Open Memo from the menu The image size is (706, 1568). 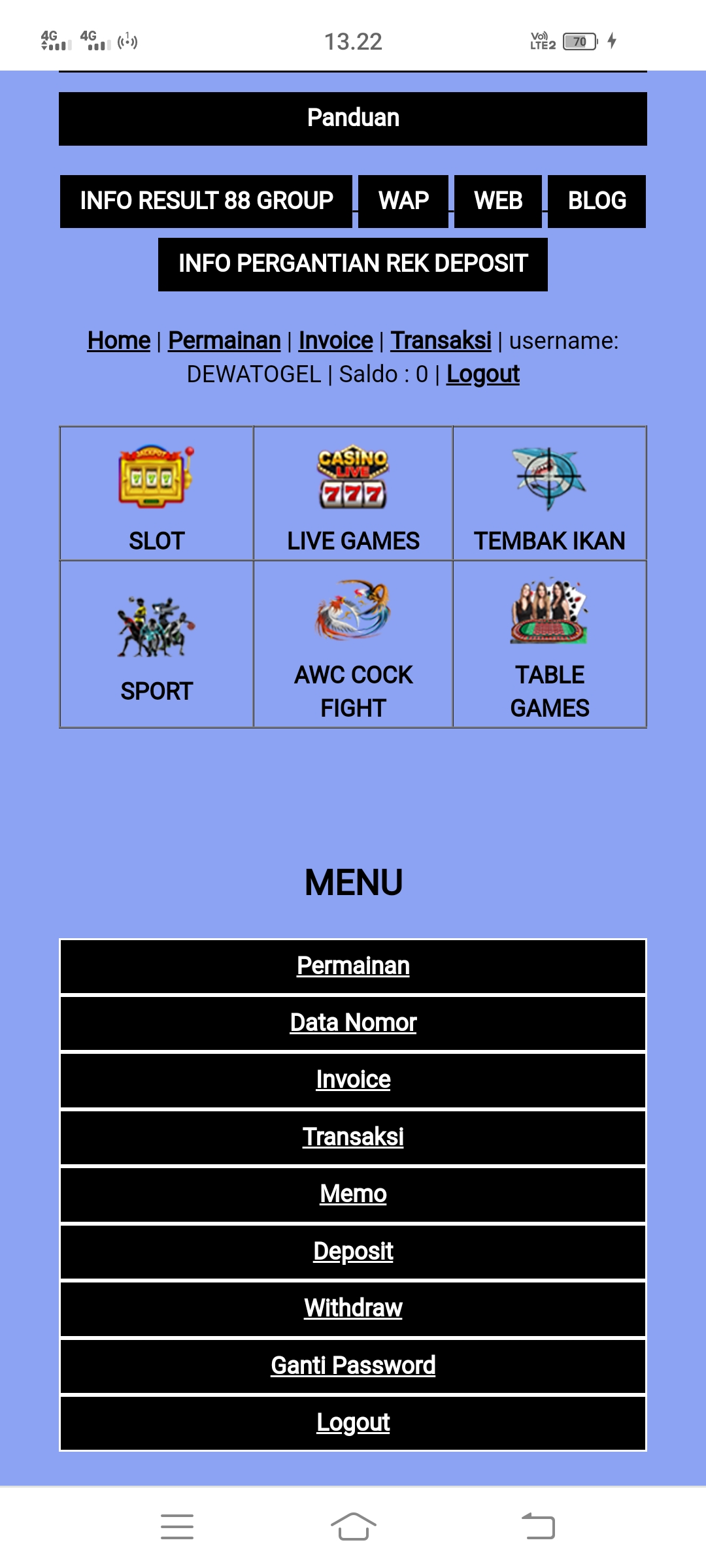click(353, 1194)
